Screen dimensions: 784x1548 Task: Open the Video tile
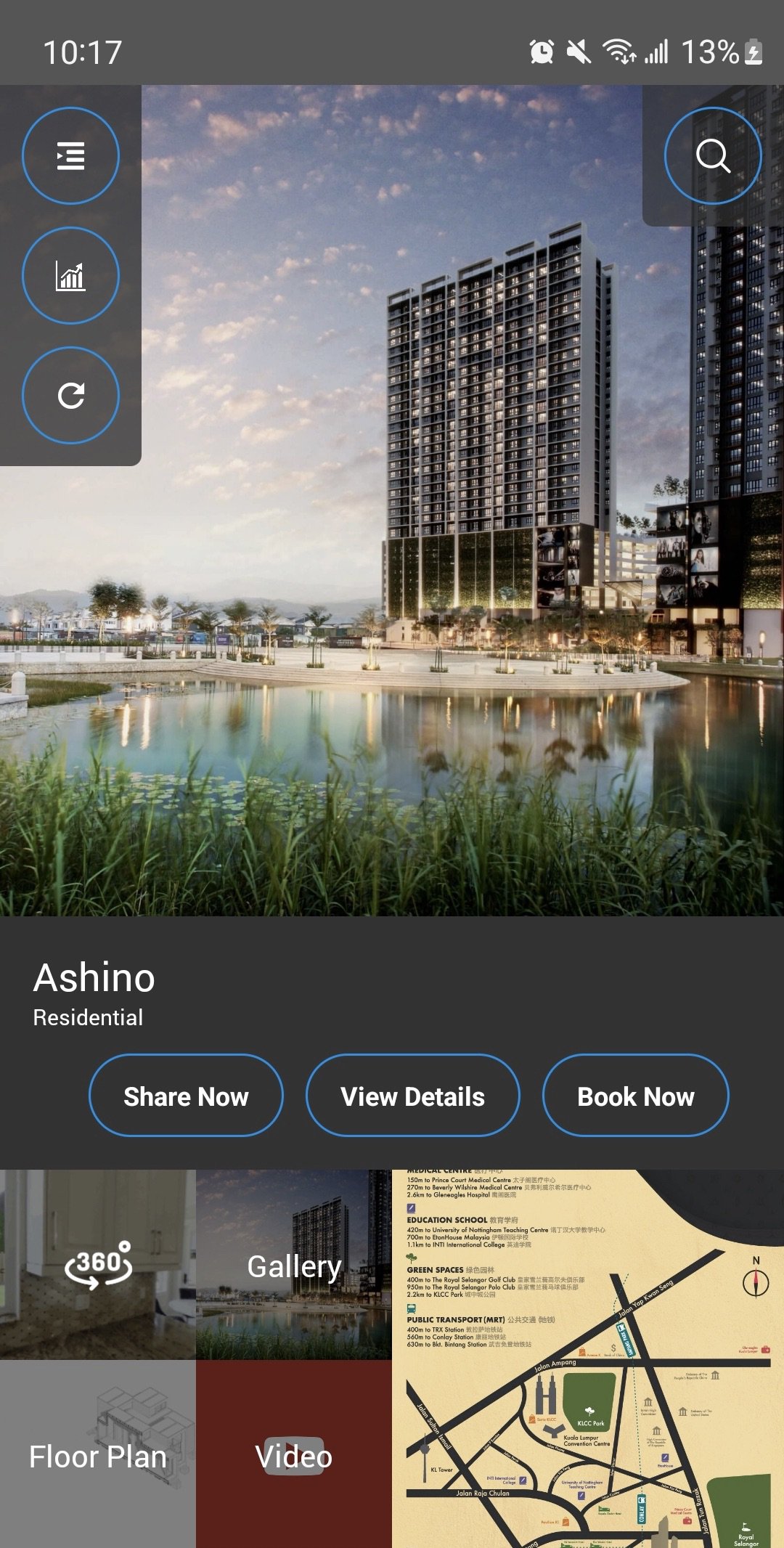click(294, 1454)
